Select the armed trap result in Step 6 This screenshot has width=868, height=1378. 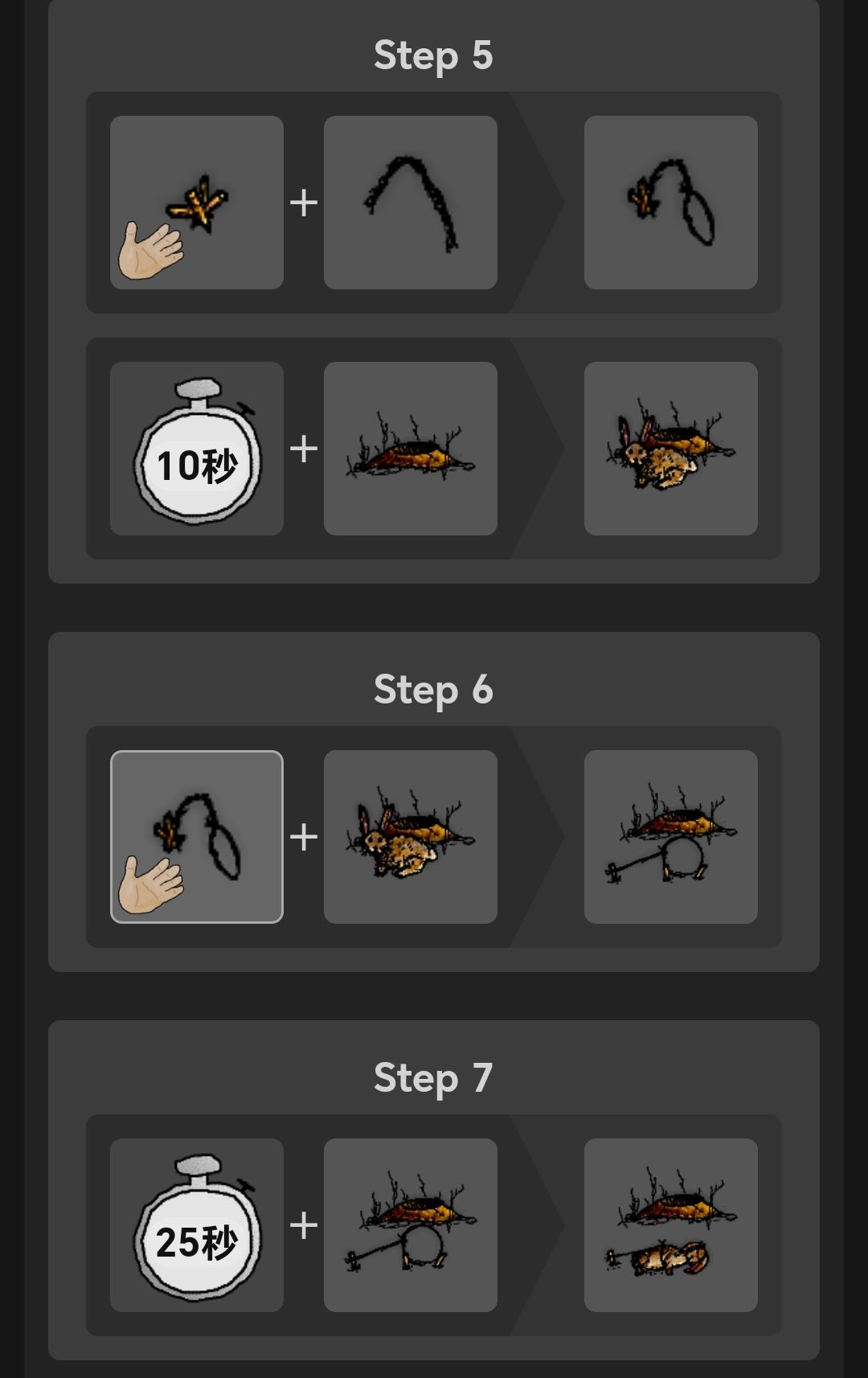(671, 836)
